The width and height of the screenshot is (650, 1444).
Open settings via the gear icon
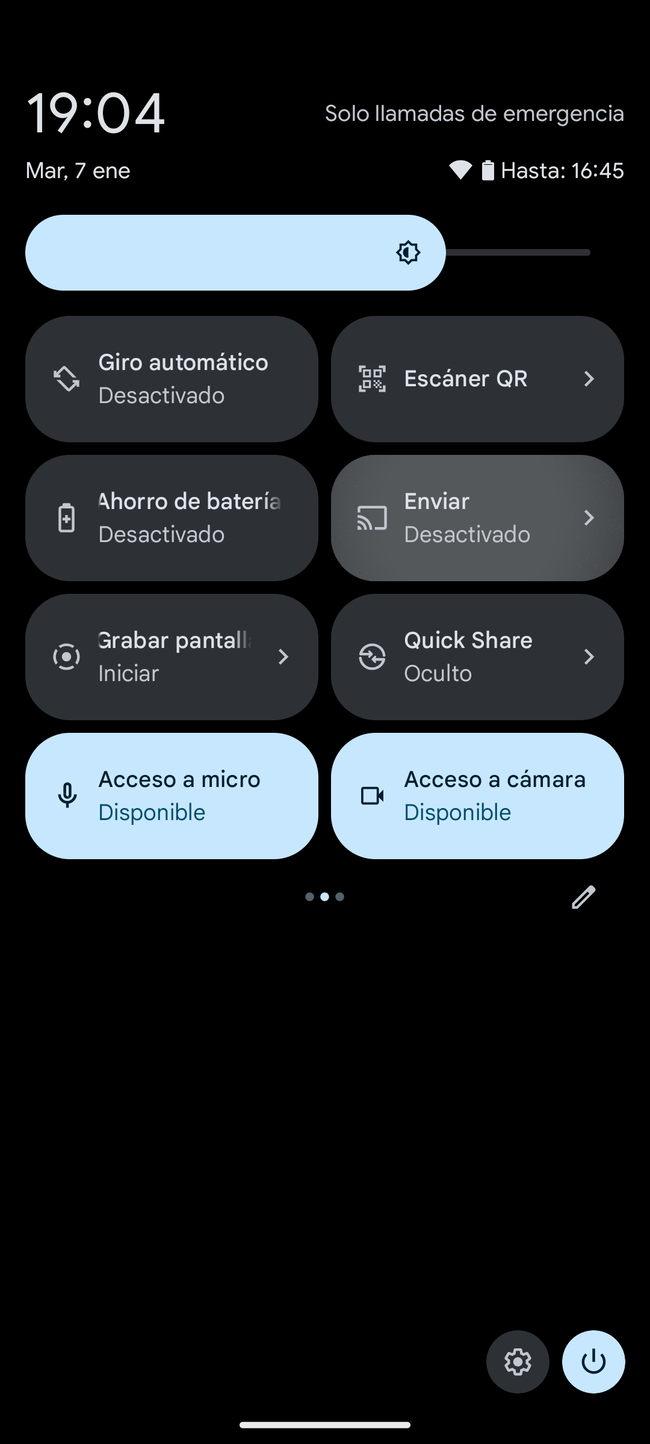(517, 1361)
